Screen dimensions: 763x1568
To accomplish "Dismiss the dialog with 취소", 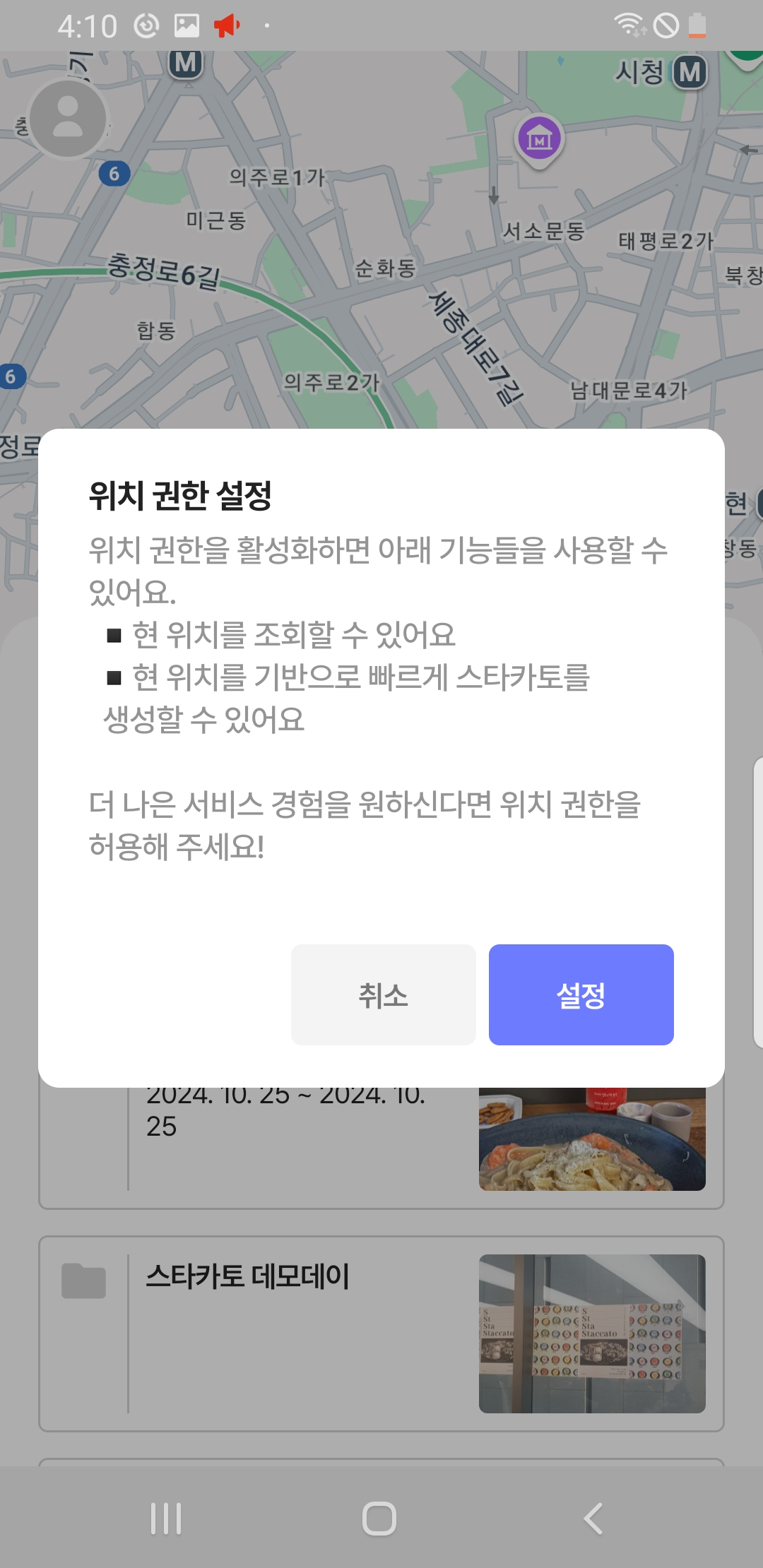I will point(383,994).
